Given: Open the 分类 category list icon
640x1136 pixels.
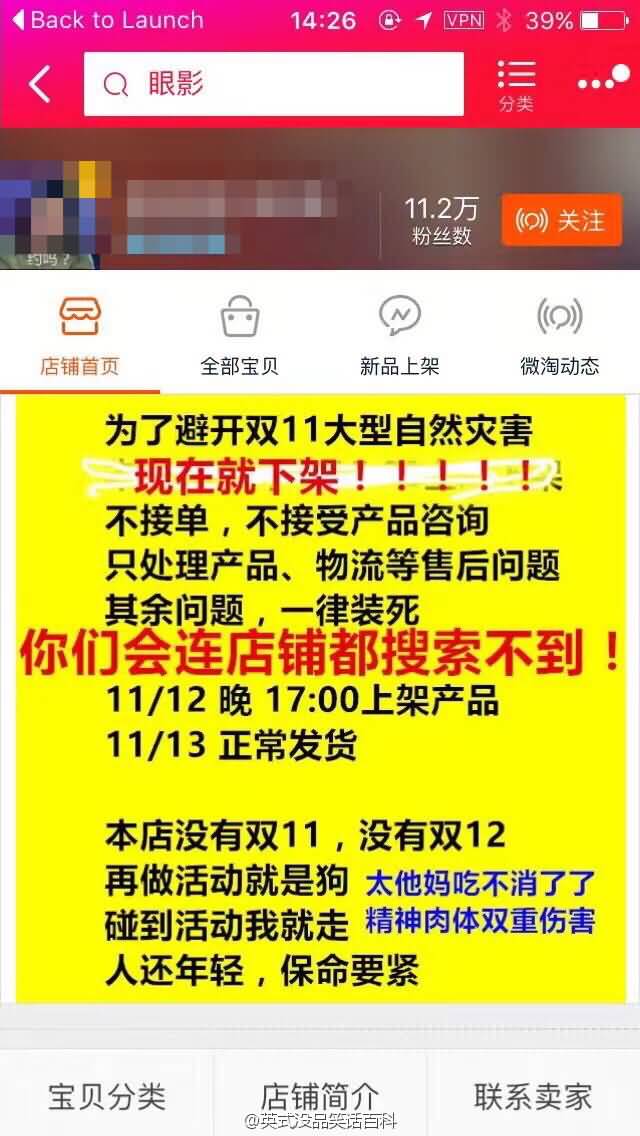Looking at the screenshot, I should (x=516, y=84).
